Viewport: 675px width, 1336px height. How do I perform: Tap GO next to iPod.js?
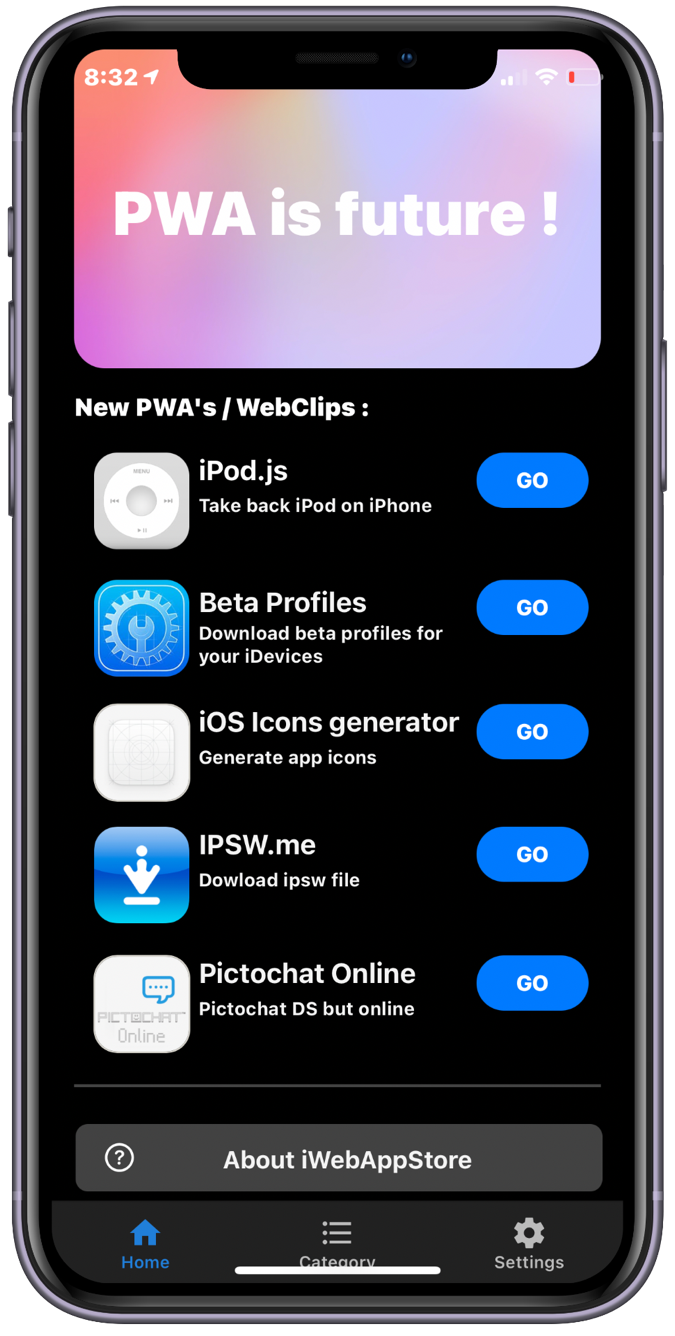532,480
